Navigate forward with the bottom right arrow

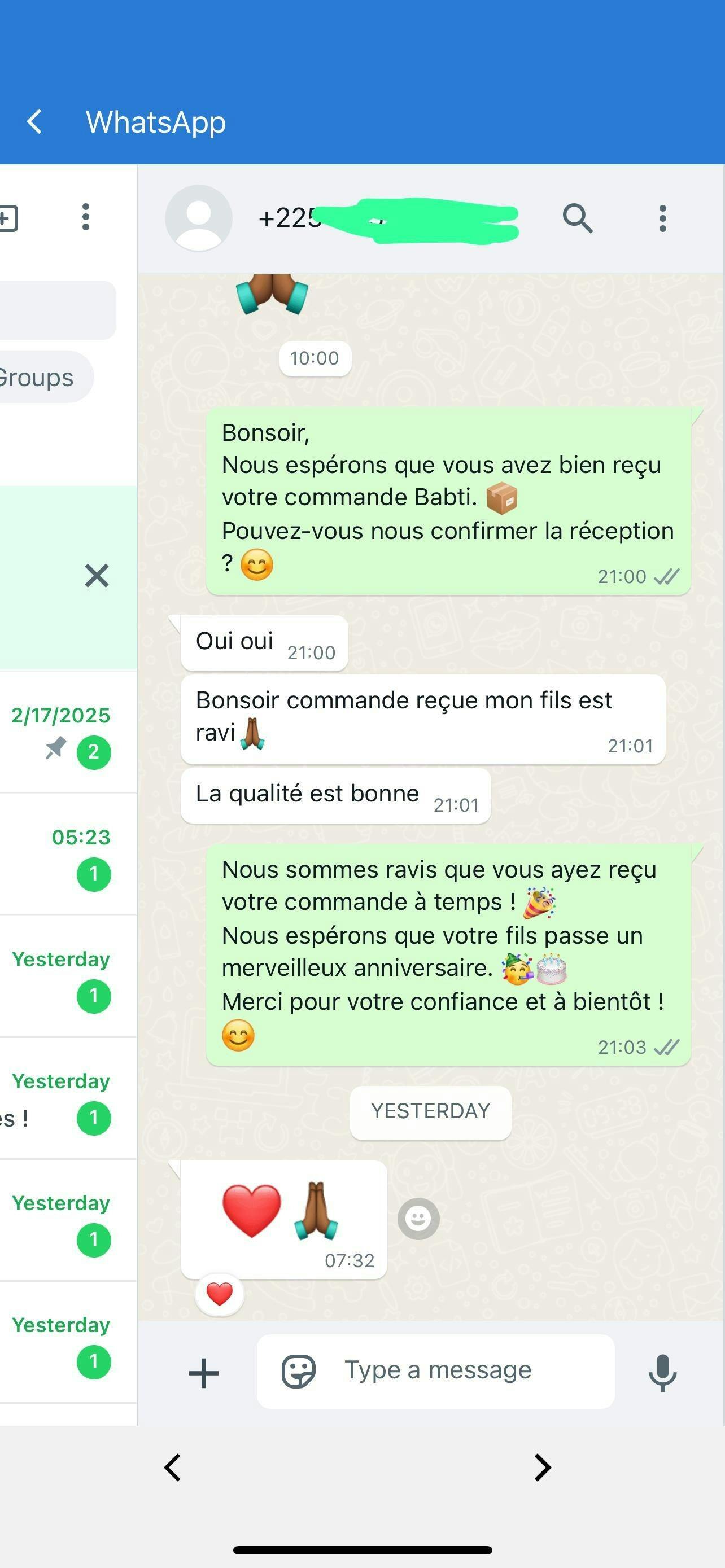pos(541,1467)
